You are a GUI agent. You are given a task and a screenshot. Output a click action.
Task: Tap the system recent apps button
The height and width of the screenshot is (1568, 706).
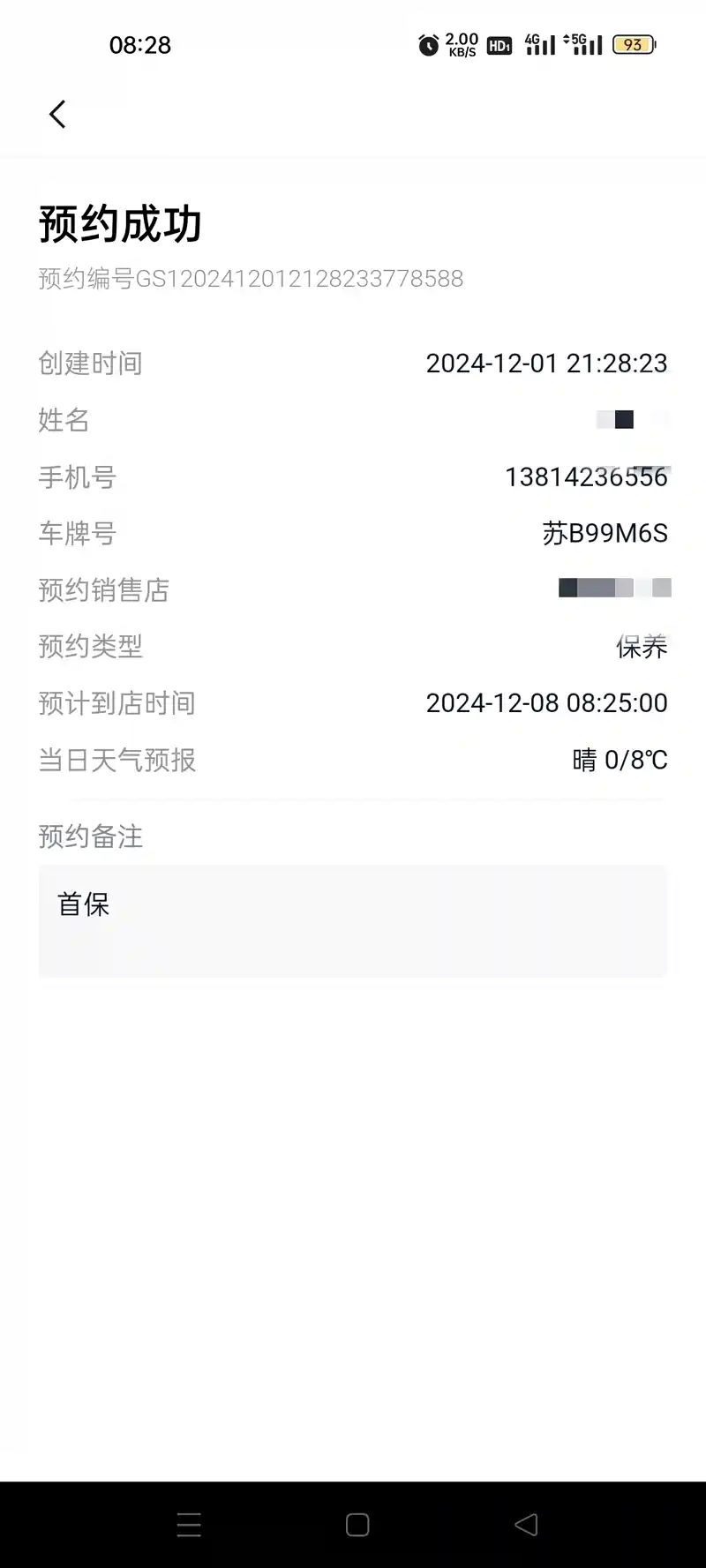click(189, 1525)
